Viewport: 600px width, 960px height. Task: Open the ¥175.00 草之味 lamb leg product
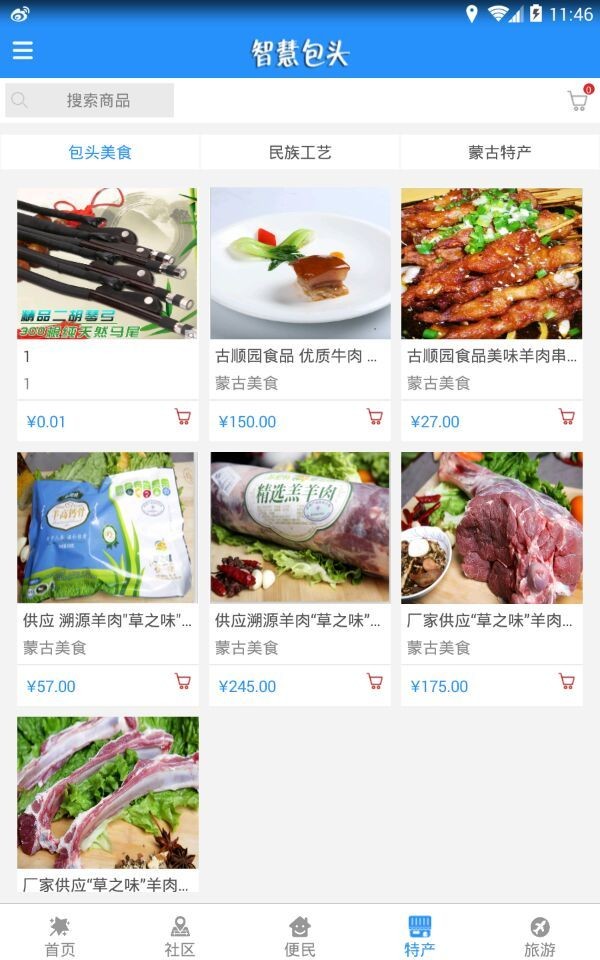492,557
